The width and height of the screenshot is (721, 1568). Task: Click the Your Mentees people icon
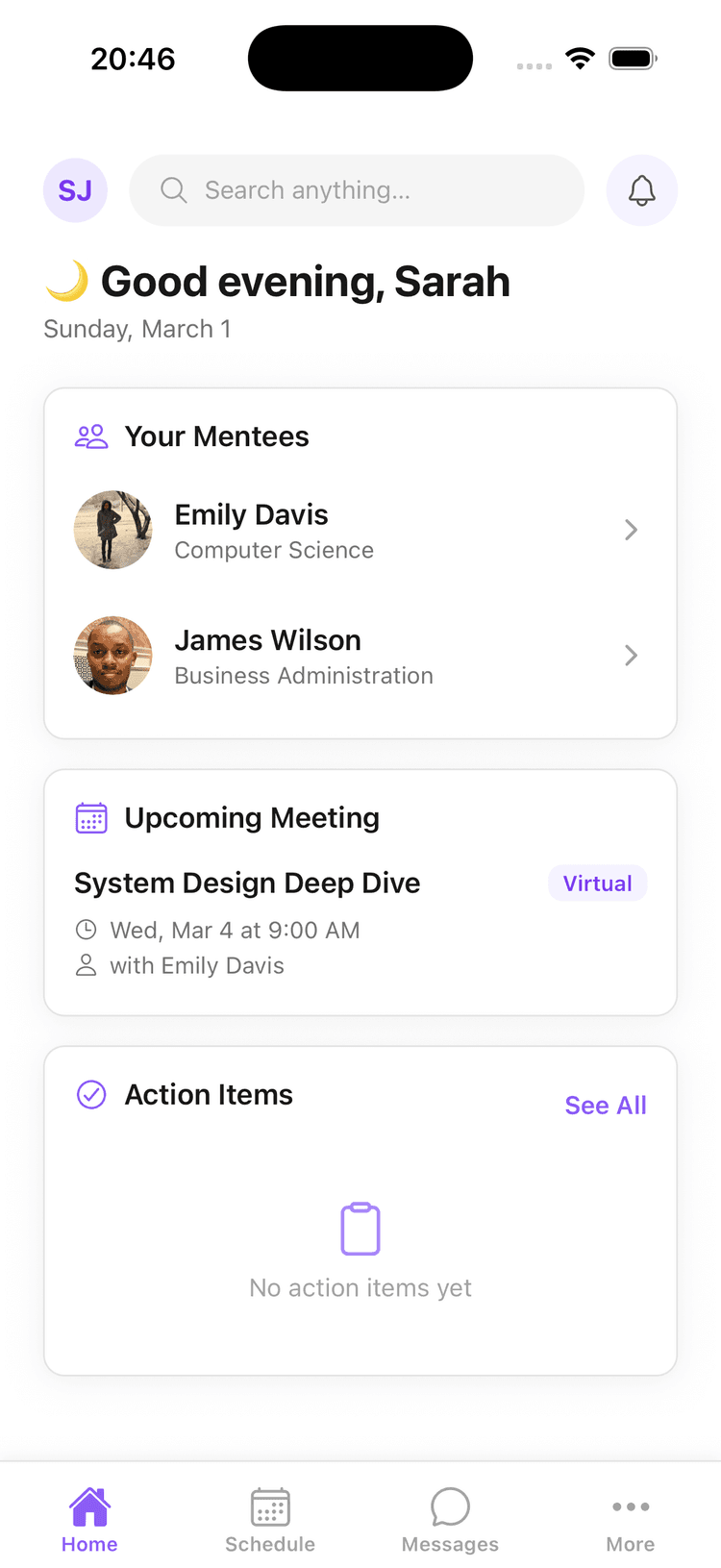pos(90,436)
